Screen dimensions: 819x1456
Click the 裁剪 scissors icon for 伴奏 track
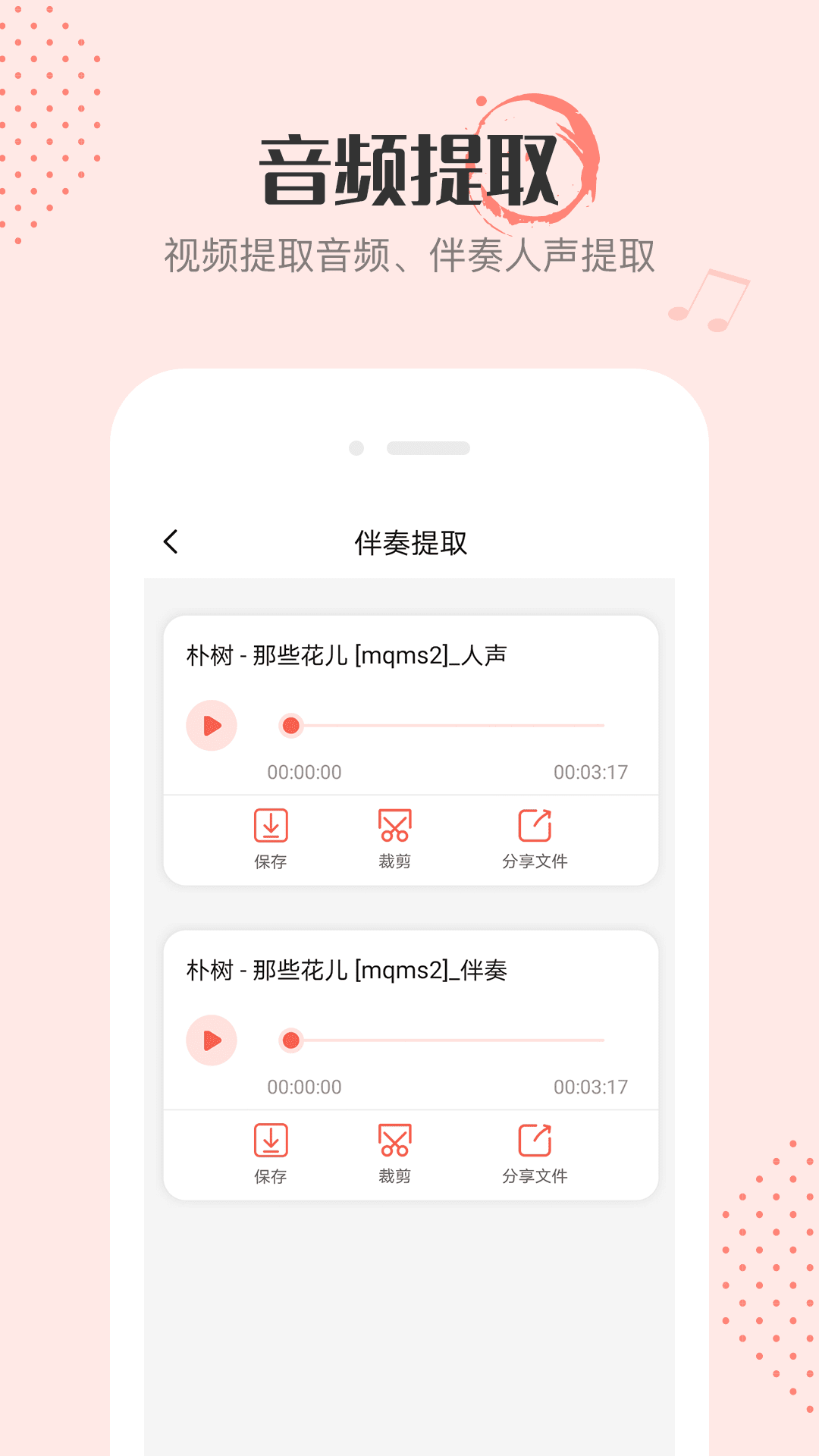pos(396,1139)
